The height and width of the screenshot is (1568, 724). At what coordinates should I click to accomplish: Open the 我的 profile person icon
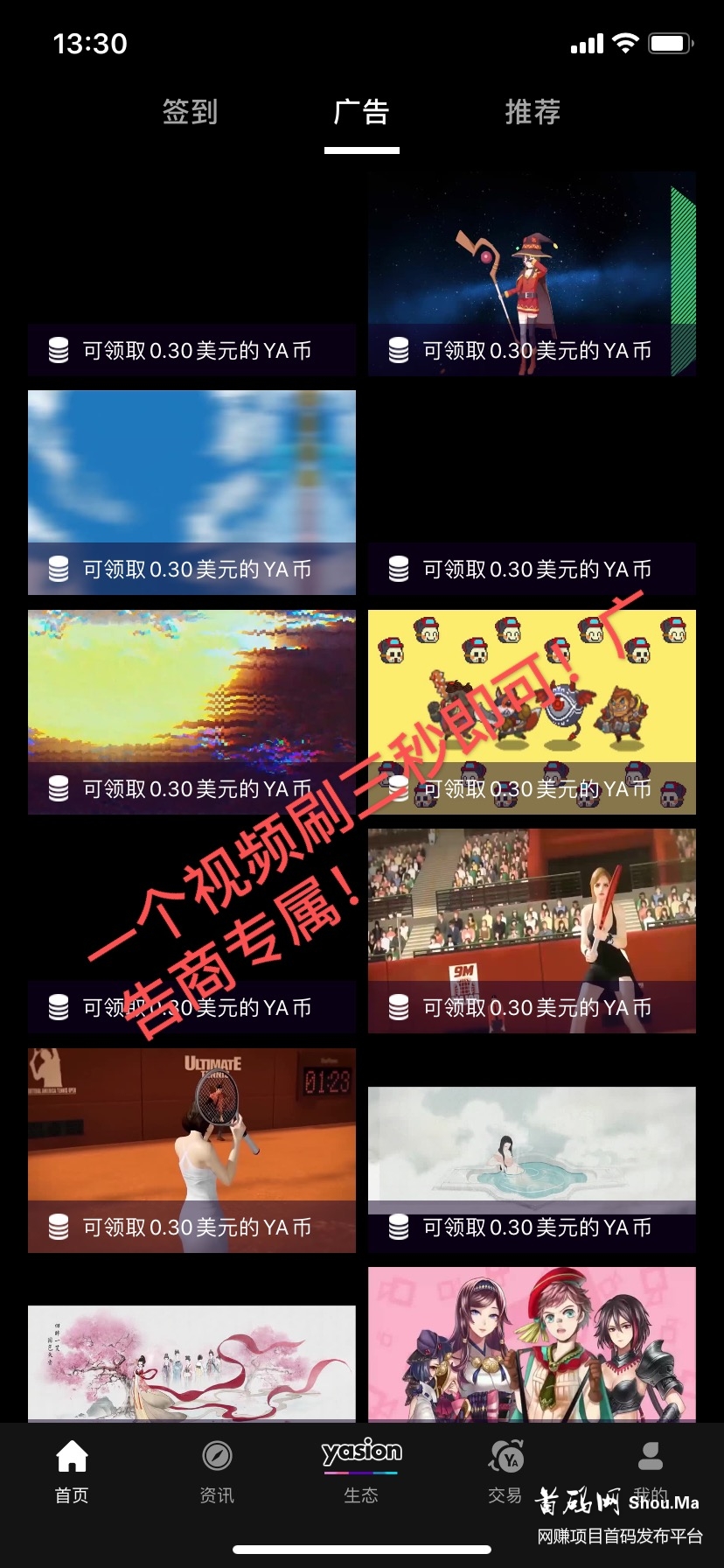(x=651, y=1452)
